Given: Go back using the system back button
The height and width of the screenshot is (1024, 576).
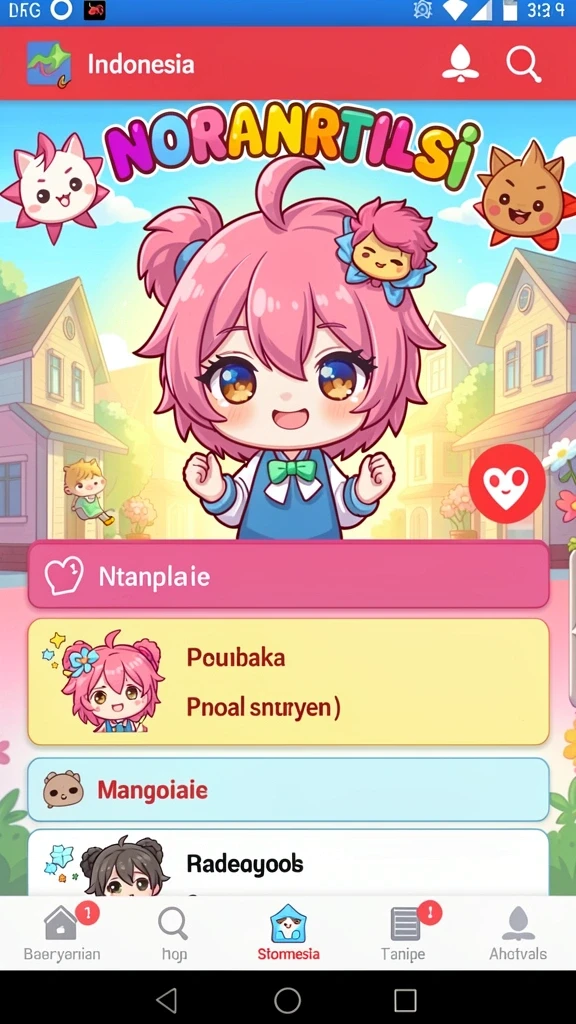Looking at the screenshot, I should 167,1000.
